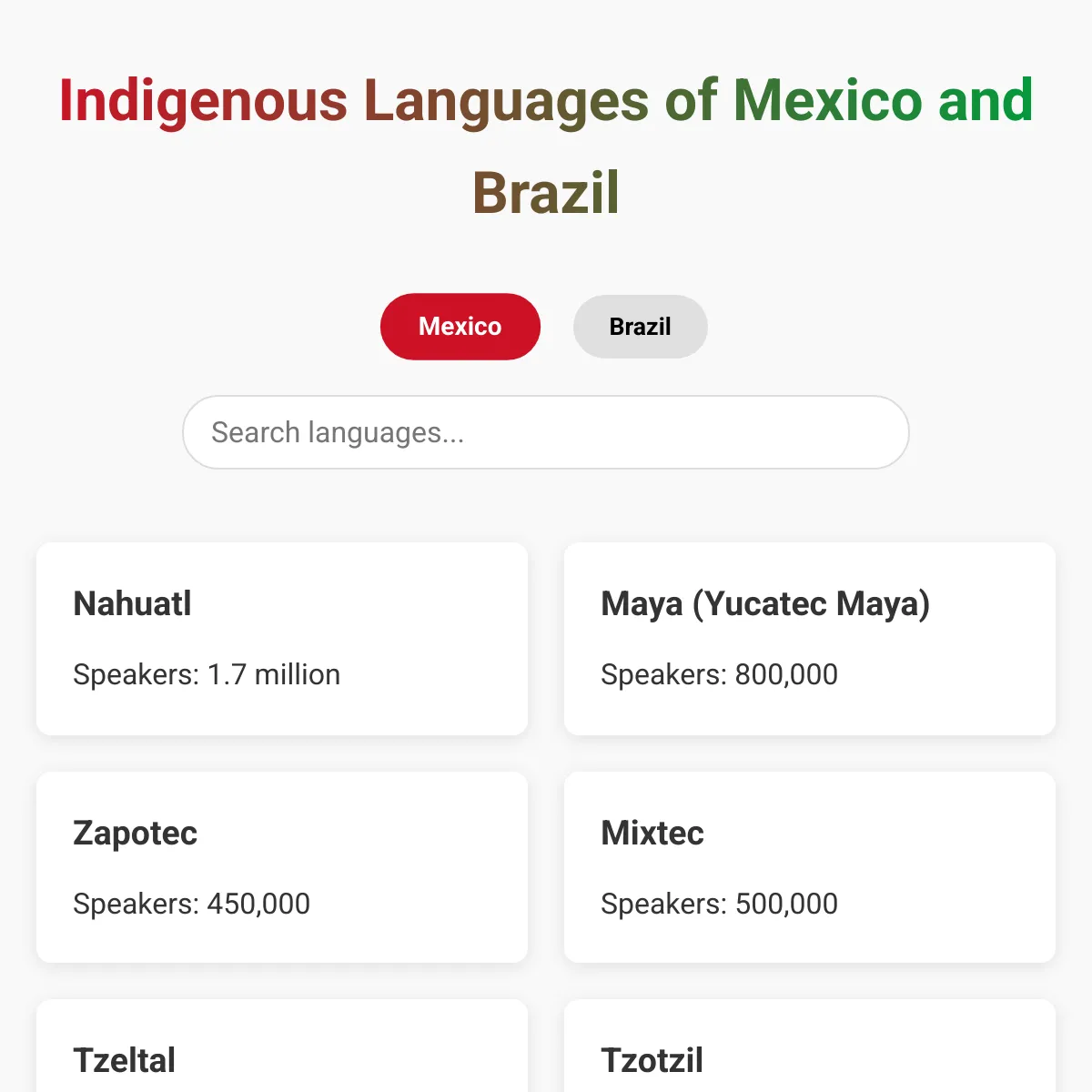The image size is (1092, 1092).
Task: Switch to the Brazil tab
Action: [641, 327]
